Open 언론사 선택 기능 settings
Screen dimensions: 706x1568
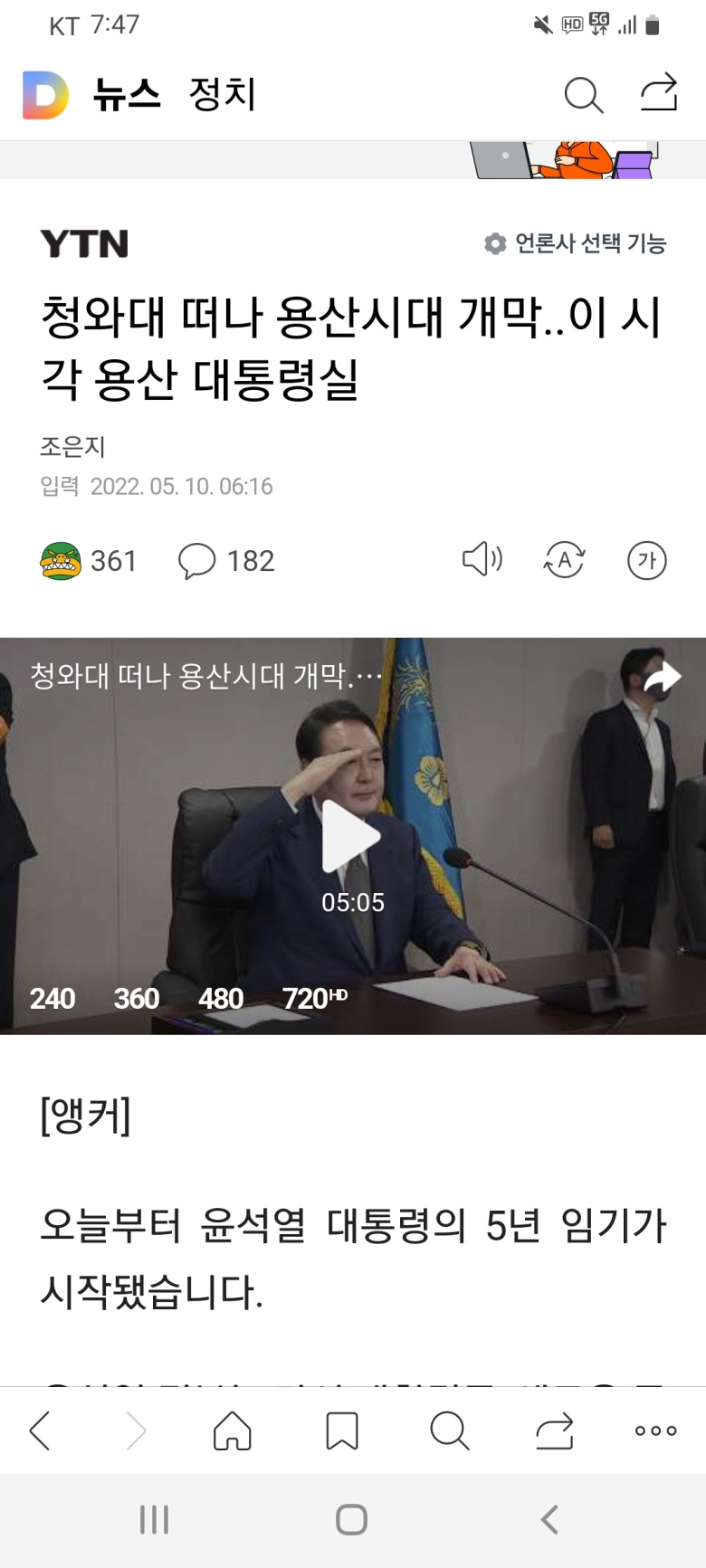point(576,243)
